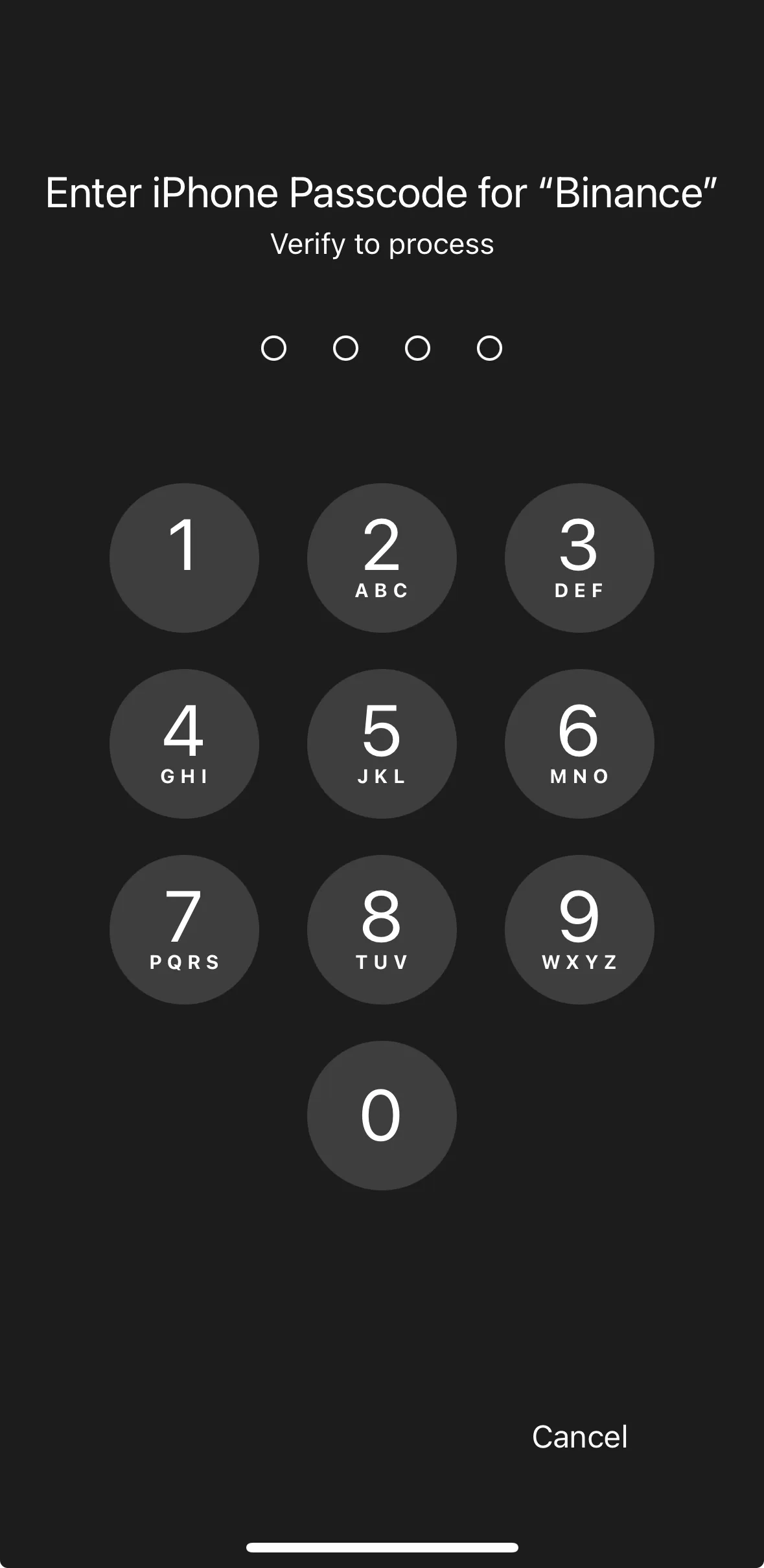Tap the fourth passcode indicator circle
Viewport: 764px width, 1568px height.
pos(488,348)
